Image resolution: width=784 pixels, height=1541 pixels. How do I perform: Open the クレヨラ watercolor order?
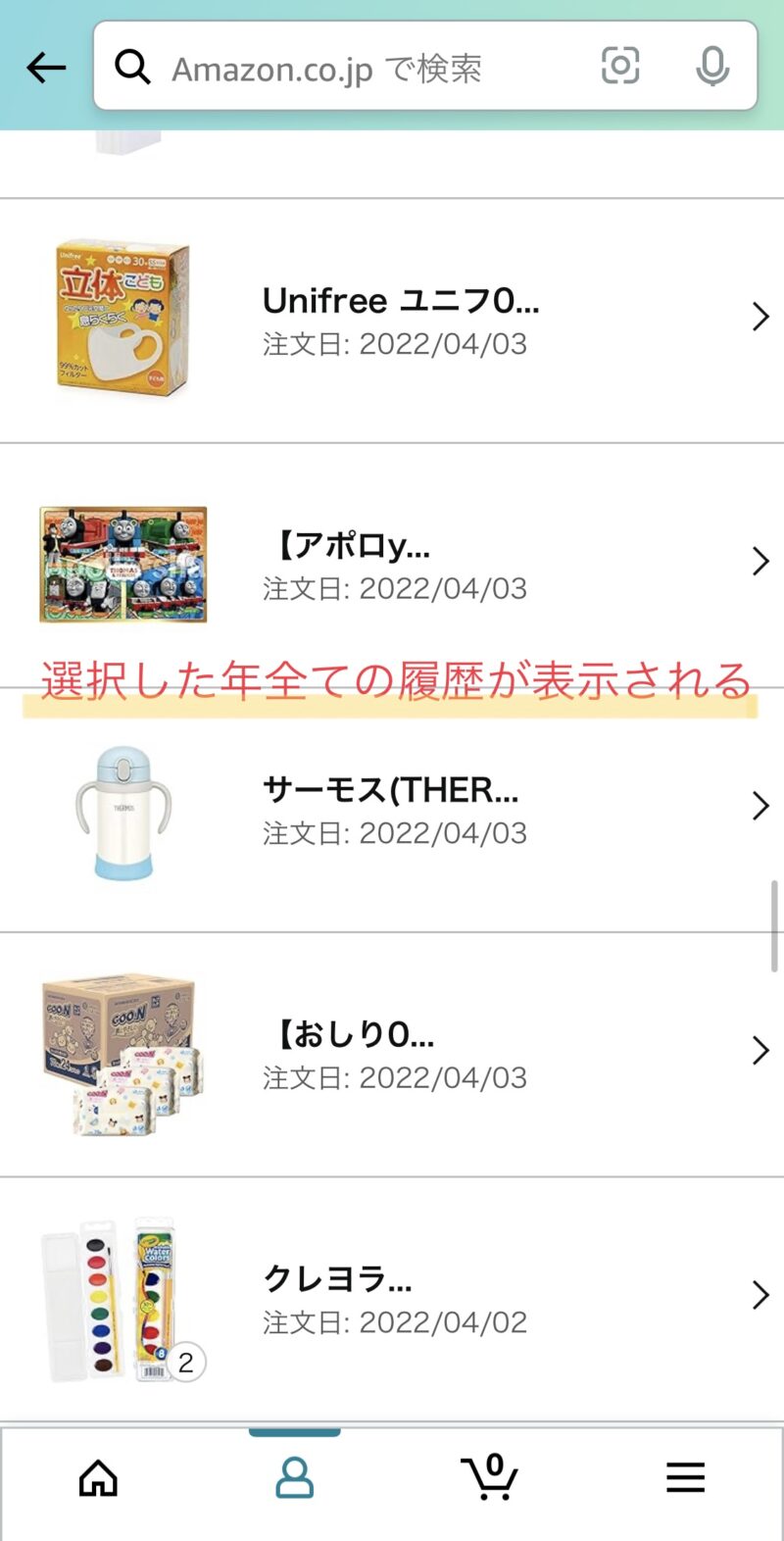click(392, 1299)
